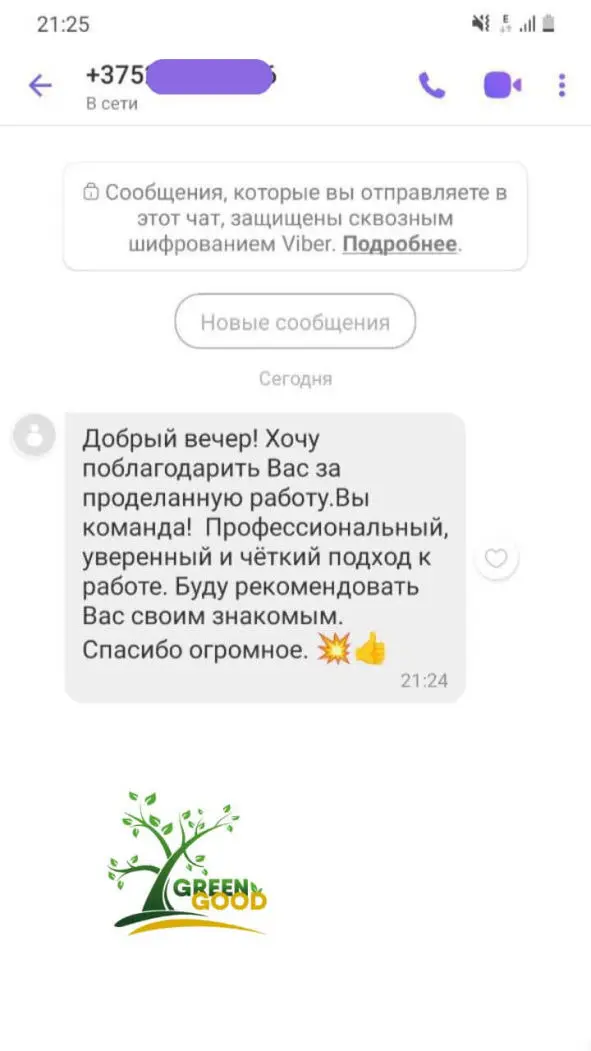Tap the Новые сообщения button
The width and height of the screenshot is (591, 1051).
[296, 322]
